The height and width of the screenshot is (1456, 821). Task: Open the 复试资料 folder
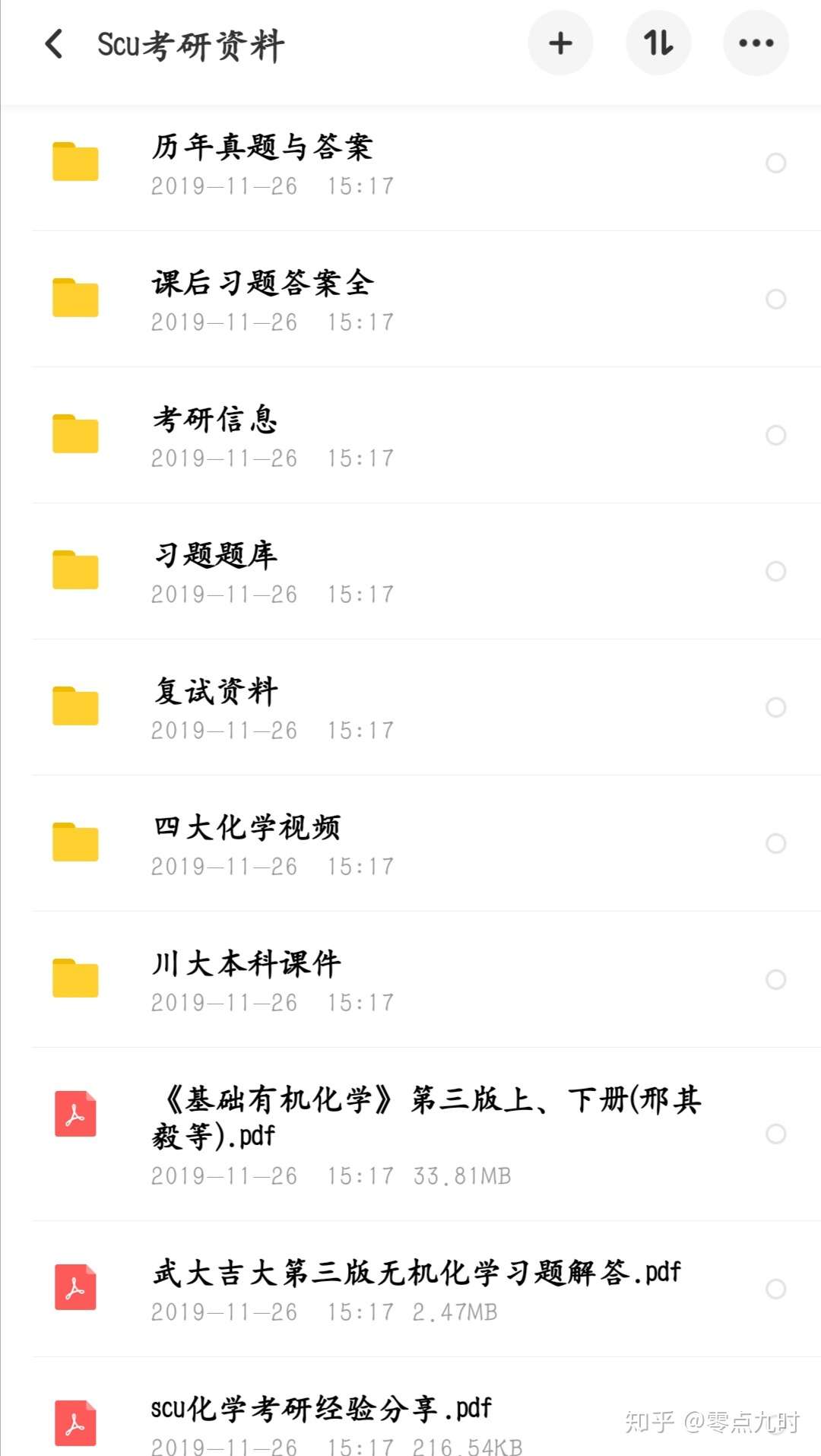pos(410,708)
